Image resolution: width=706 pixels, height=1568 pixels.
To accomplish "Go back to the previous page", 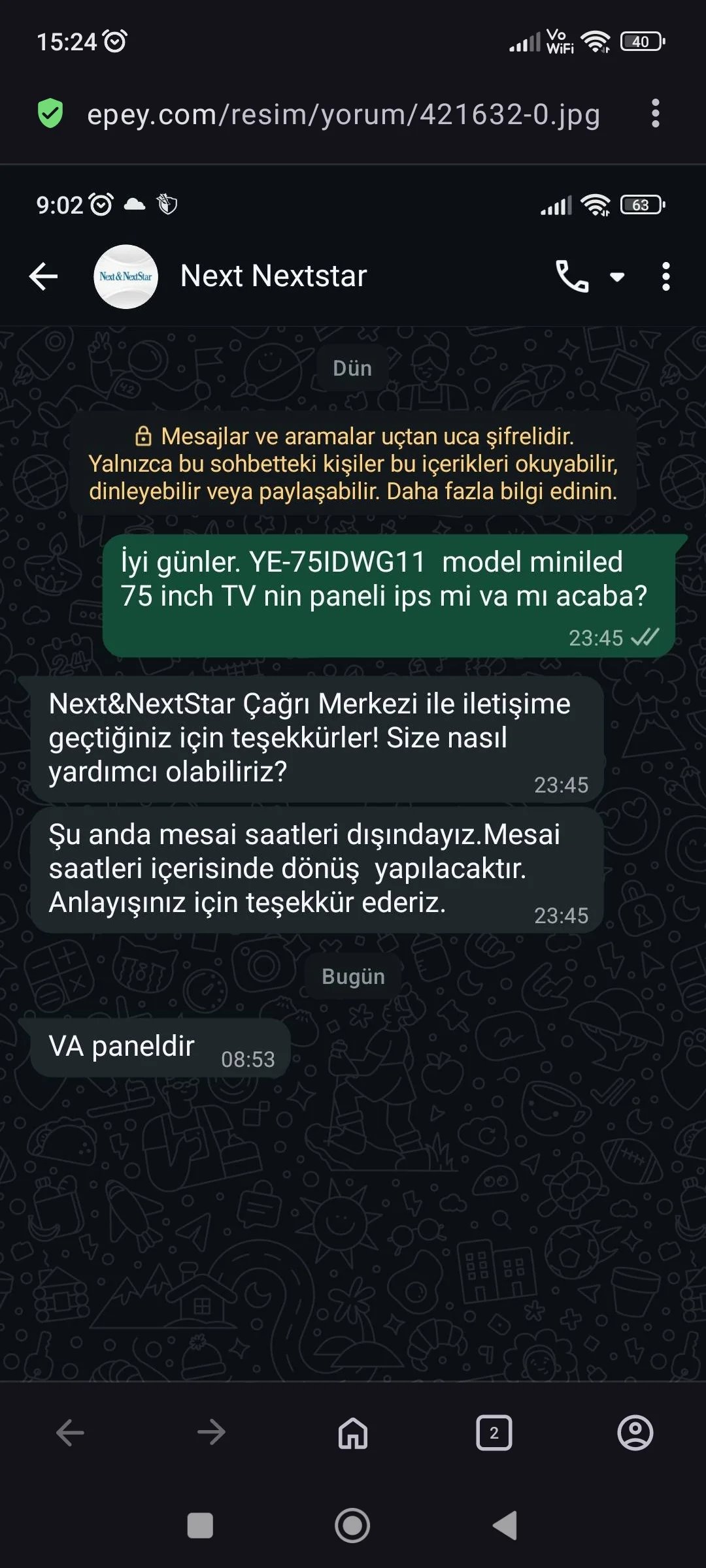I will [x=70, y=1433].
